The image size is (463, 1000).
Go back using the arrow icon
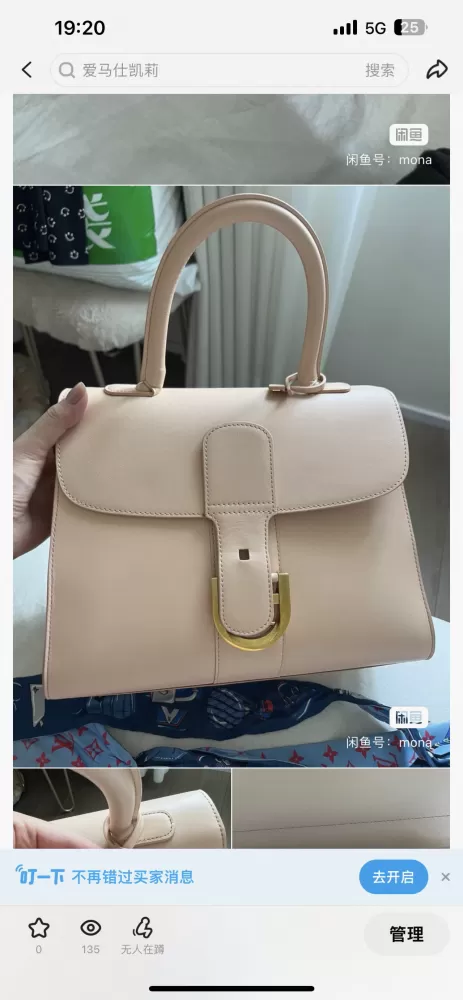pyautogui.click(x=26, y=70)
